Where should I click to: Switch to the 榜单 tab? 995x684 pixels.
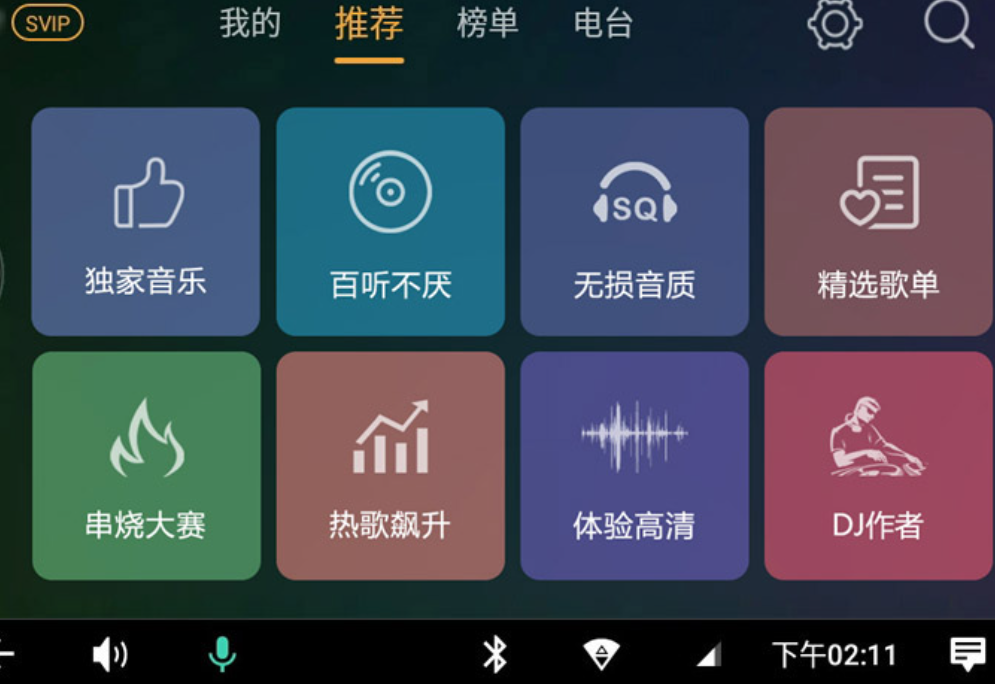point(487,24)
